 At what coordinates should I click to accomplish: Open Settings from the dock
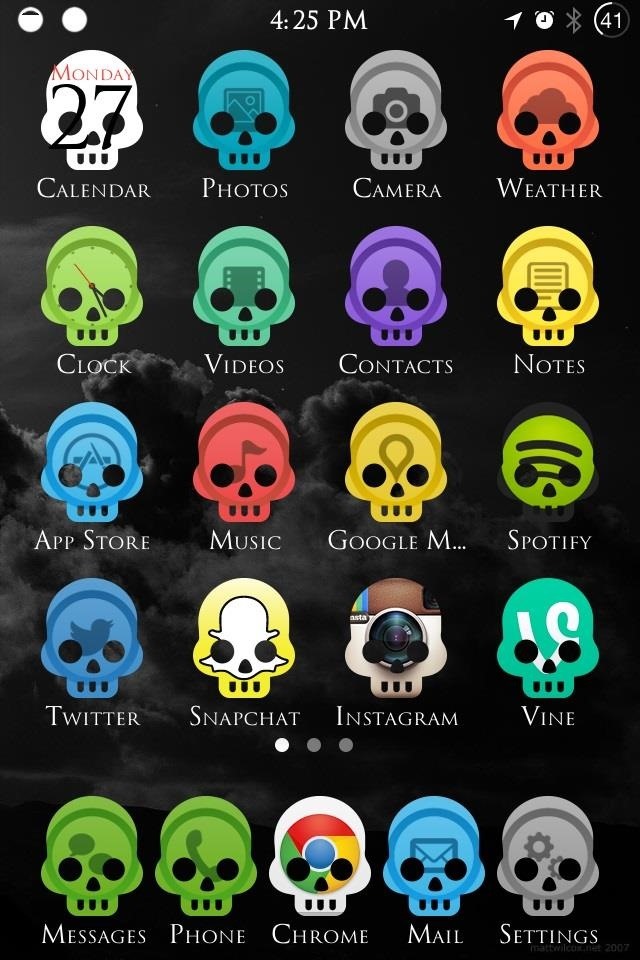tap(548, 858)
